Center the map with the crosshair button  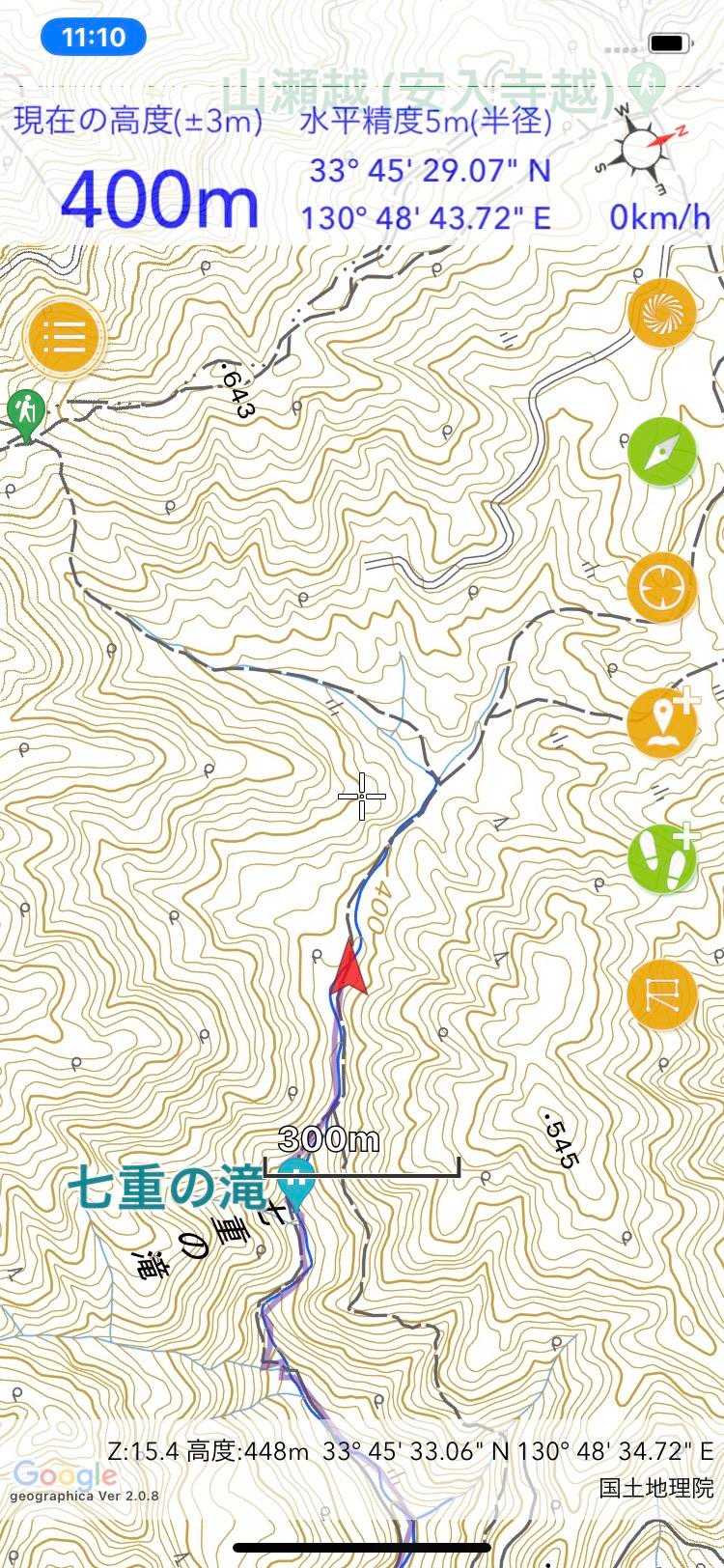click(661, 588)
